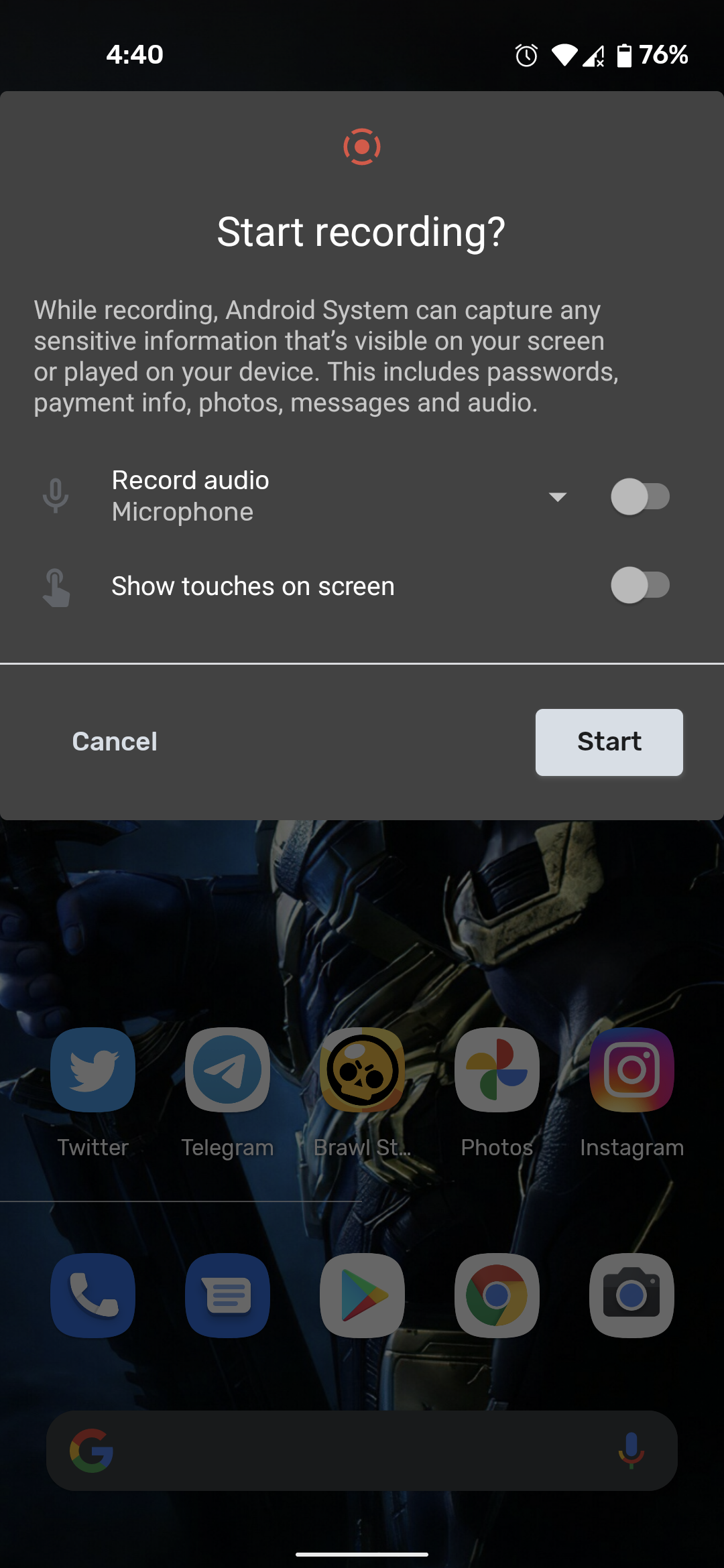Expand the audio source dropdown arrow

(x=557, y=497)
